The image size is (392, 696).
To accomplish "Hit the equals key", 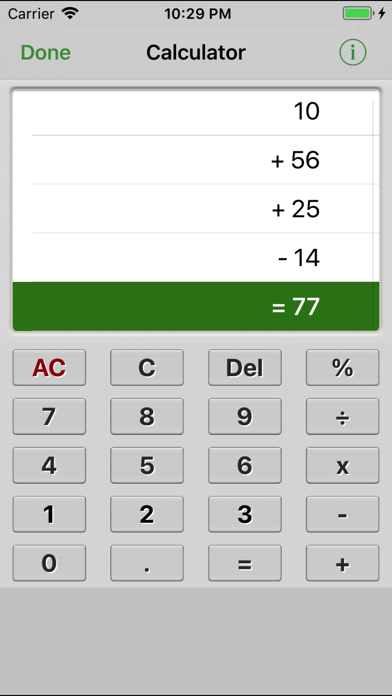I will (x=245, y=563).
